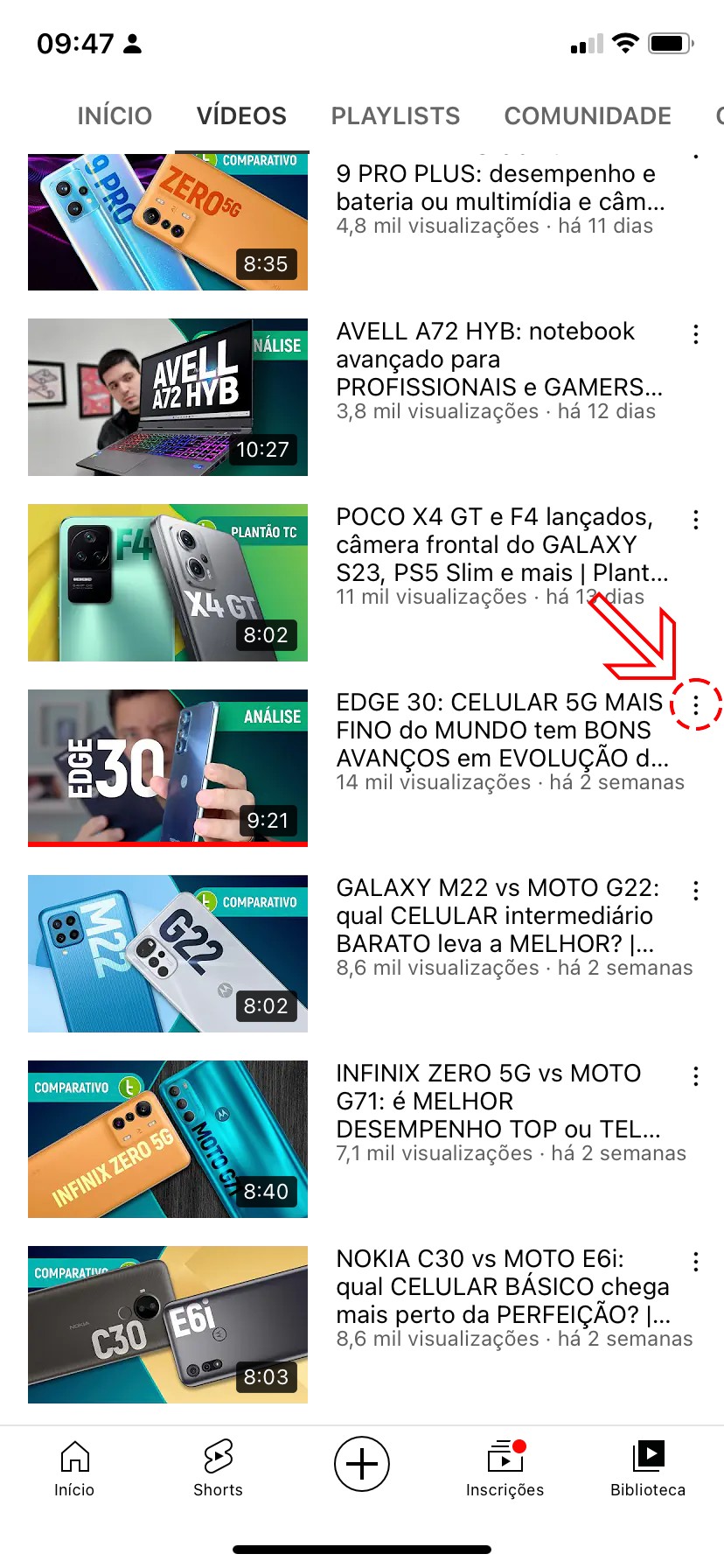The image size is (724, 1568).
Task: Open the AVELL A72 HYB notebook video
Action: click(168, 397)
